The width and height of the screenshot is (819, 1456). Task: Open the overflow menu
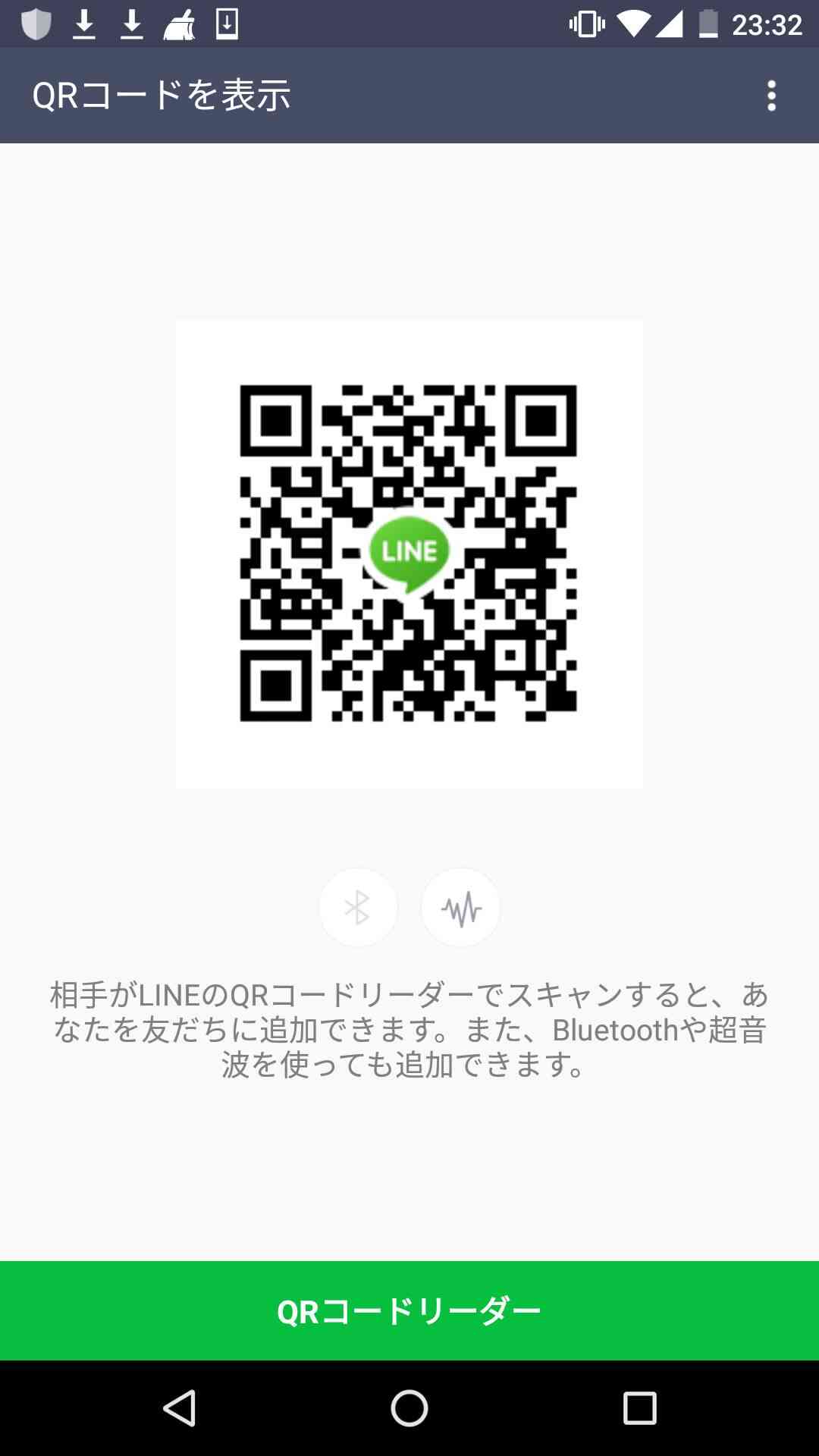(771, 96)
